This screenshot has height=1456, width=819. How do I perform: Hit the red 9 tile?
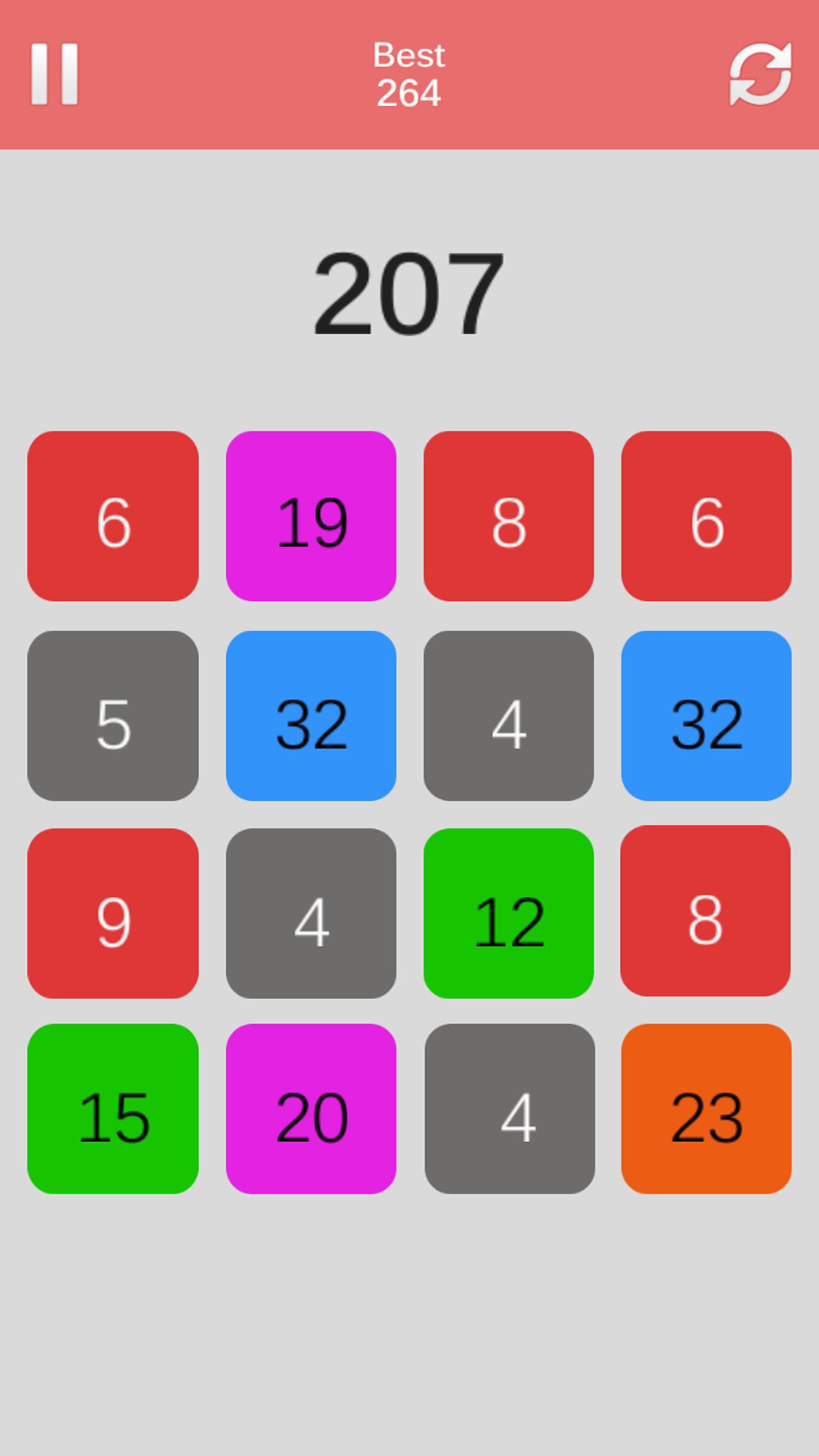113,913
